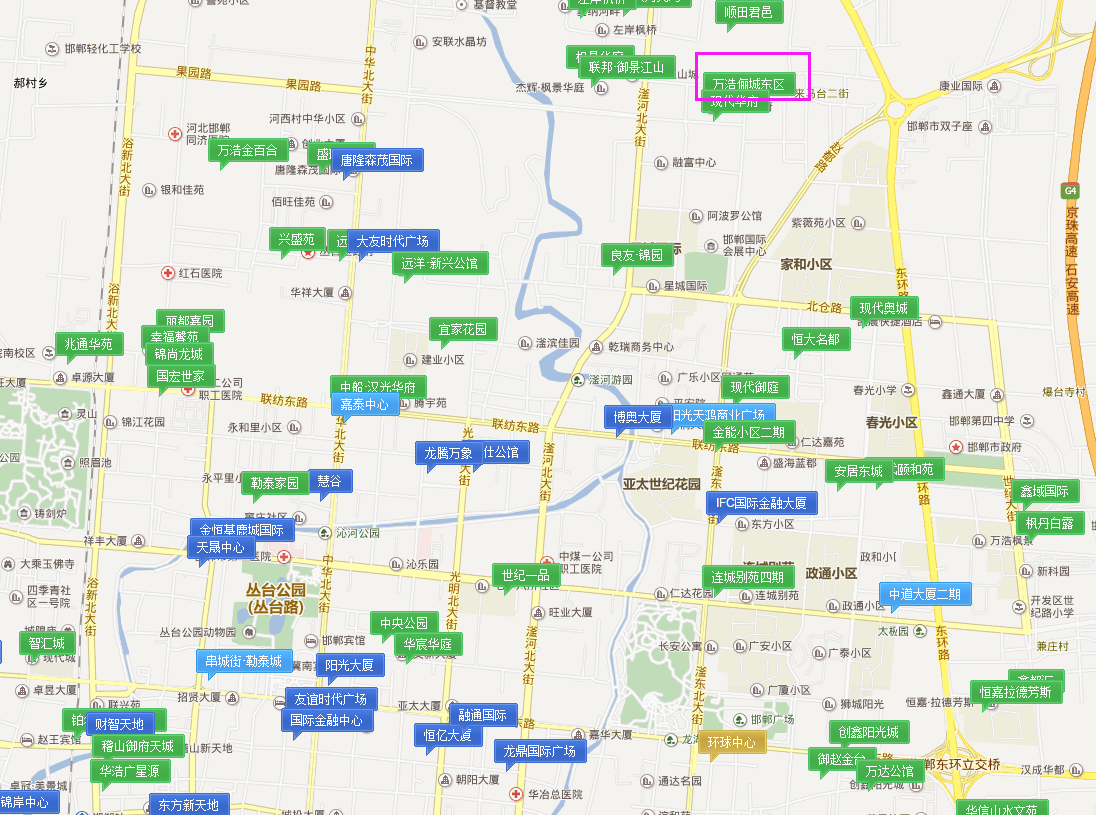Tap the 万浩金百合 marker
Screen dimensions: 1096x815
pos(248,151)
